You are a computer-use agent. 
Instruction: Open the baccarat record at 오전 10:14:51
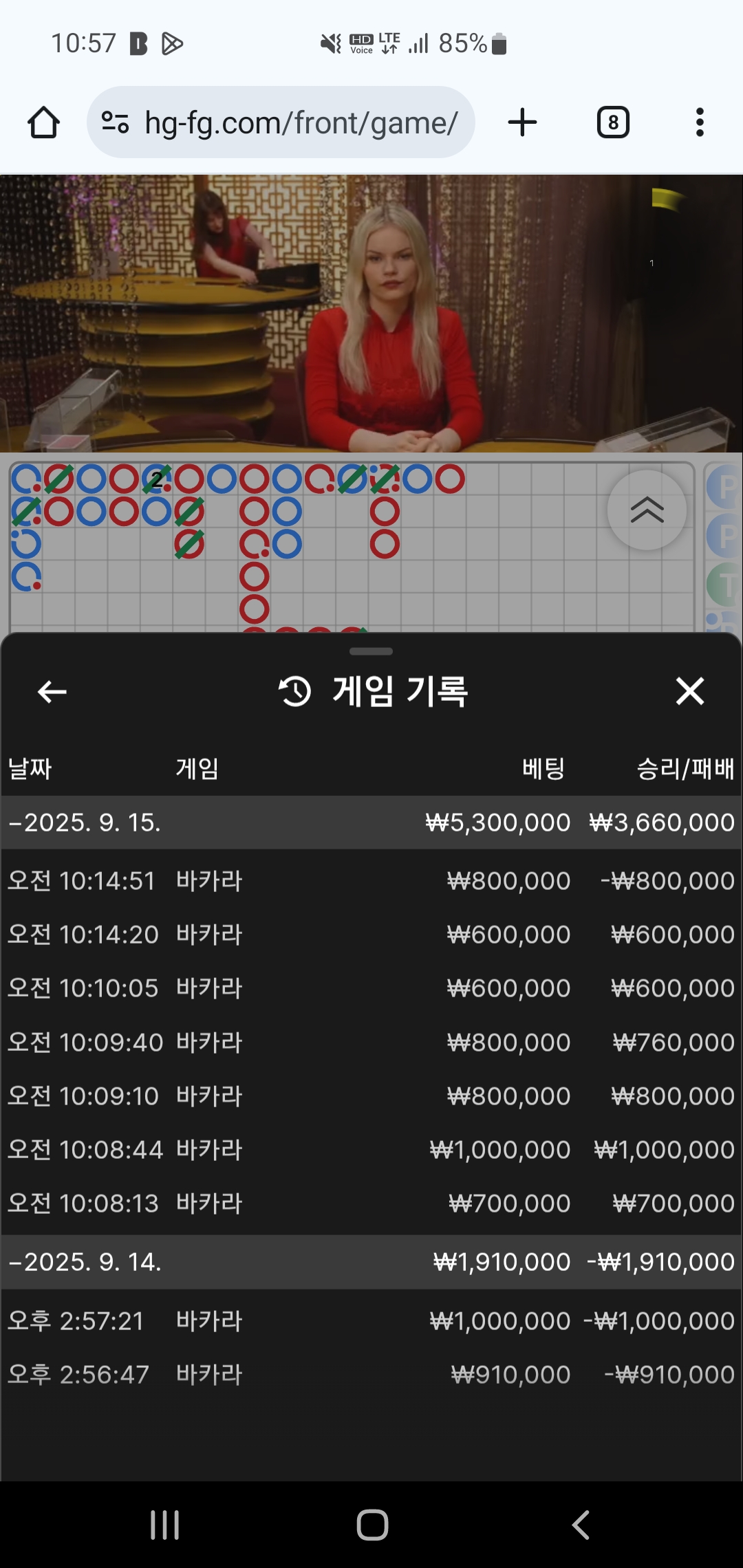point(371,881)
